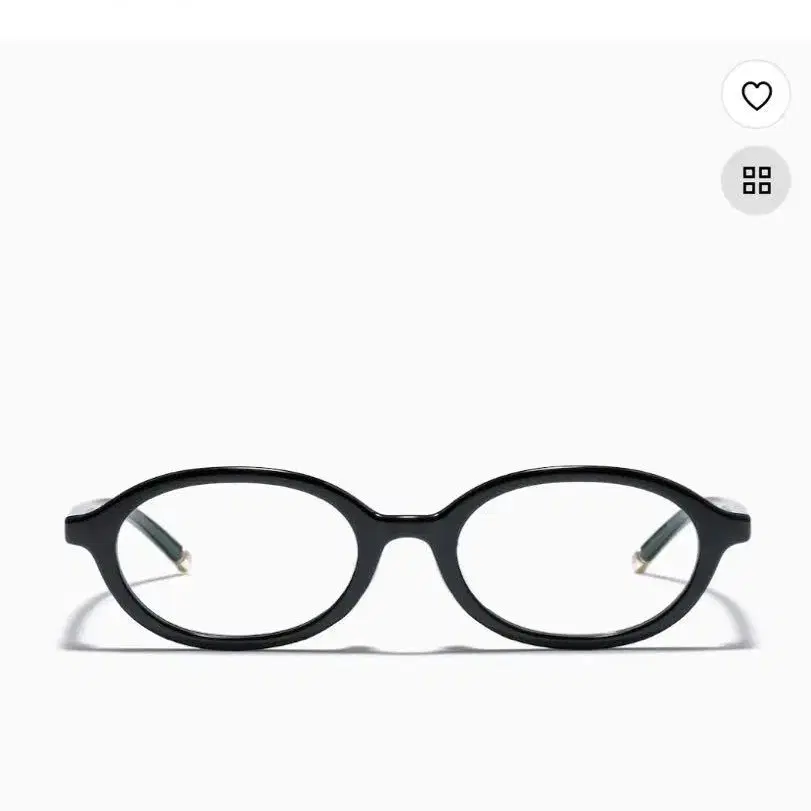Add the glasses to favorites

pos(756,95)
